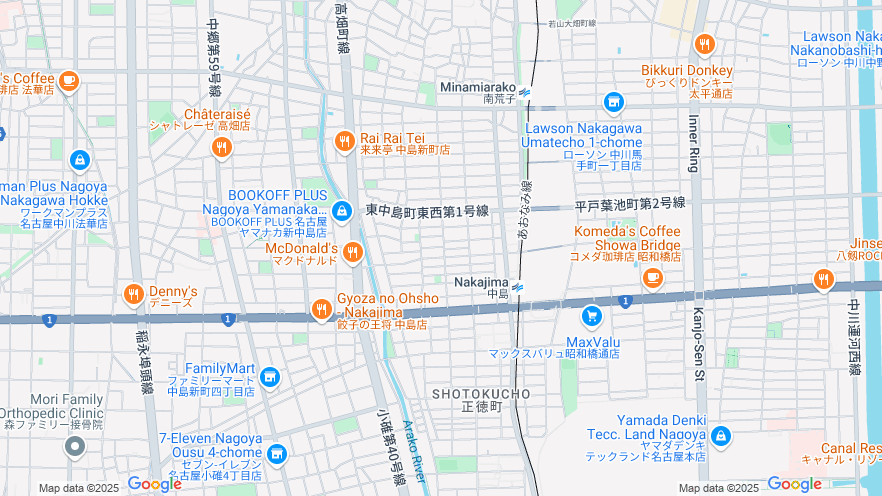882x496 pixels.
Task: Open Gyoza no Ohsho Nakajima marker
Action: pos(321,310)
